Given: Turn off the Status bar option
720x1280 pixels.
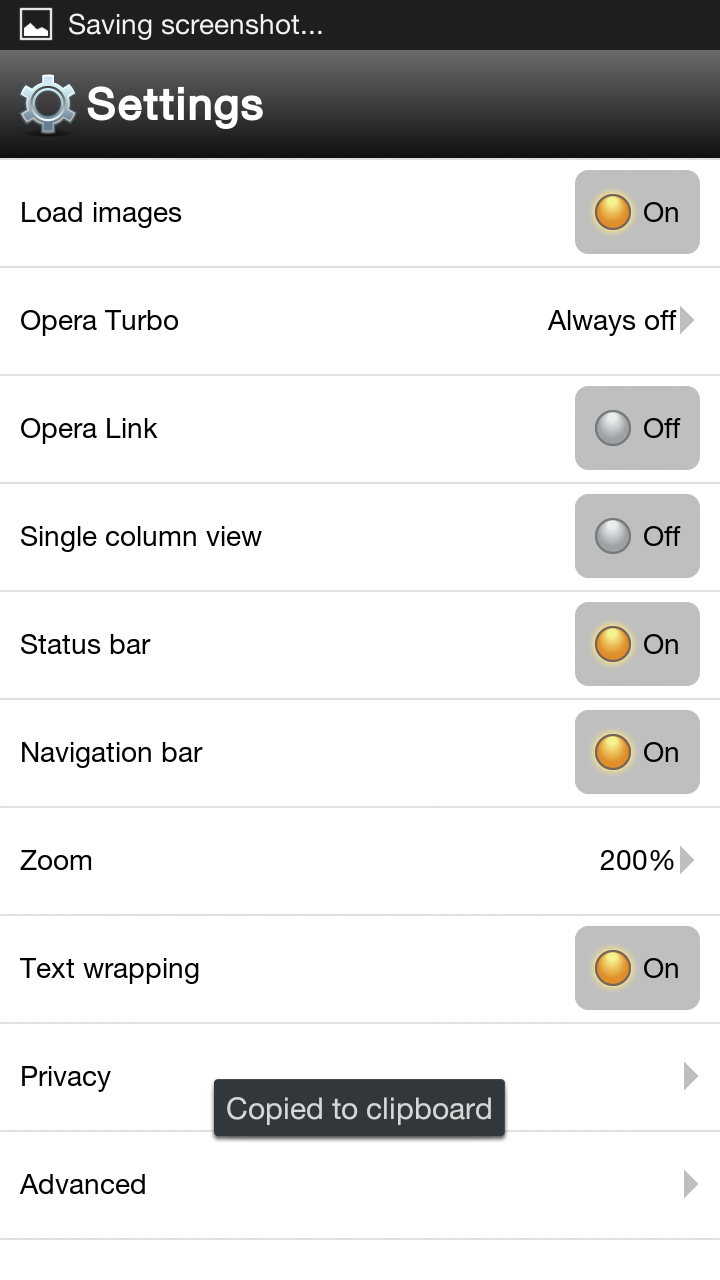Looking at the screenshot, I should pyautogui.click(x=637, y=644).
